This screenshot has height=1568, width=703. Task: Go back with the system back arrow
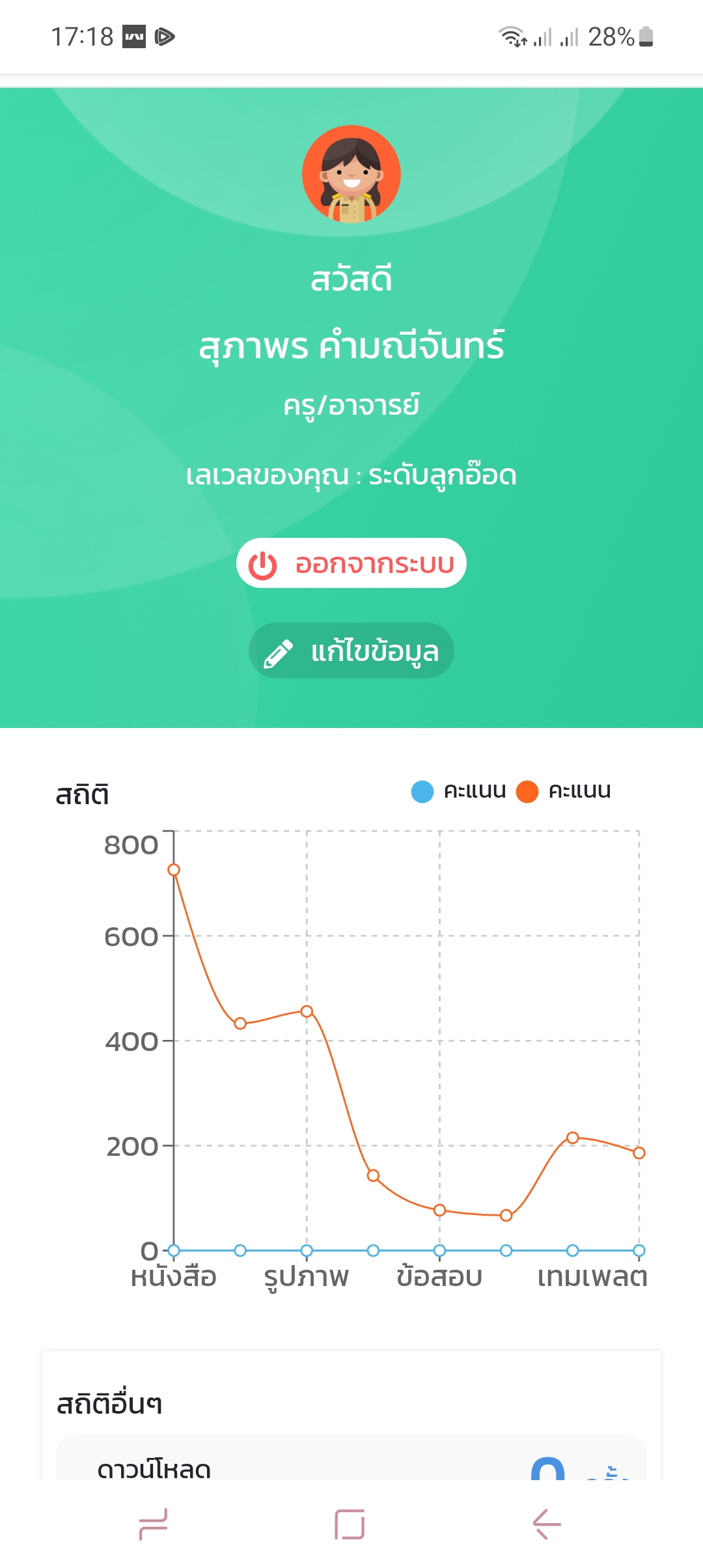tap(547, 1524)
